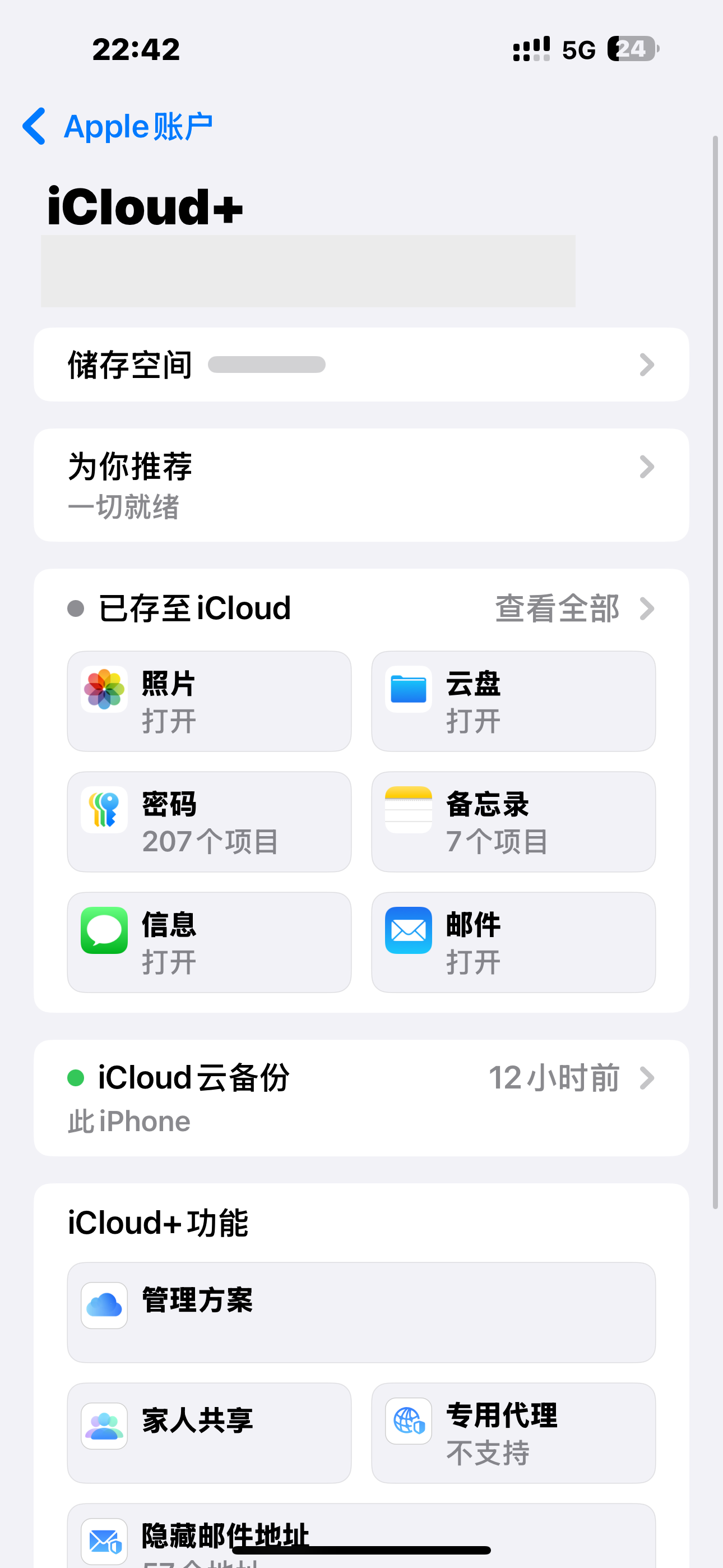This screenshot has width=723, height=1568.
Task: Open the 照片 card
Action: tap(208, 701)
